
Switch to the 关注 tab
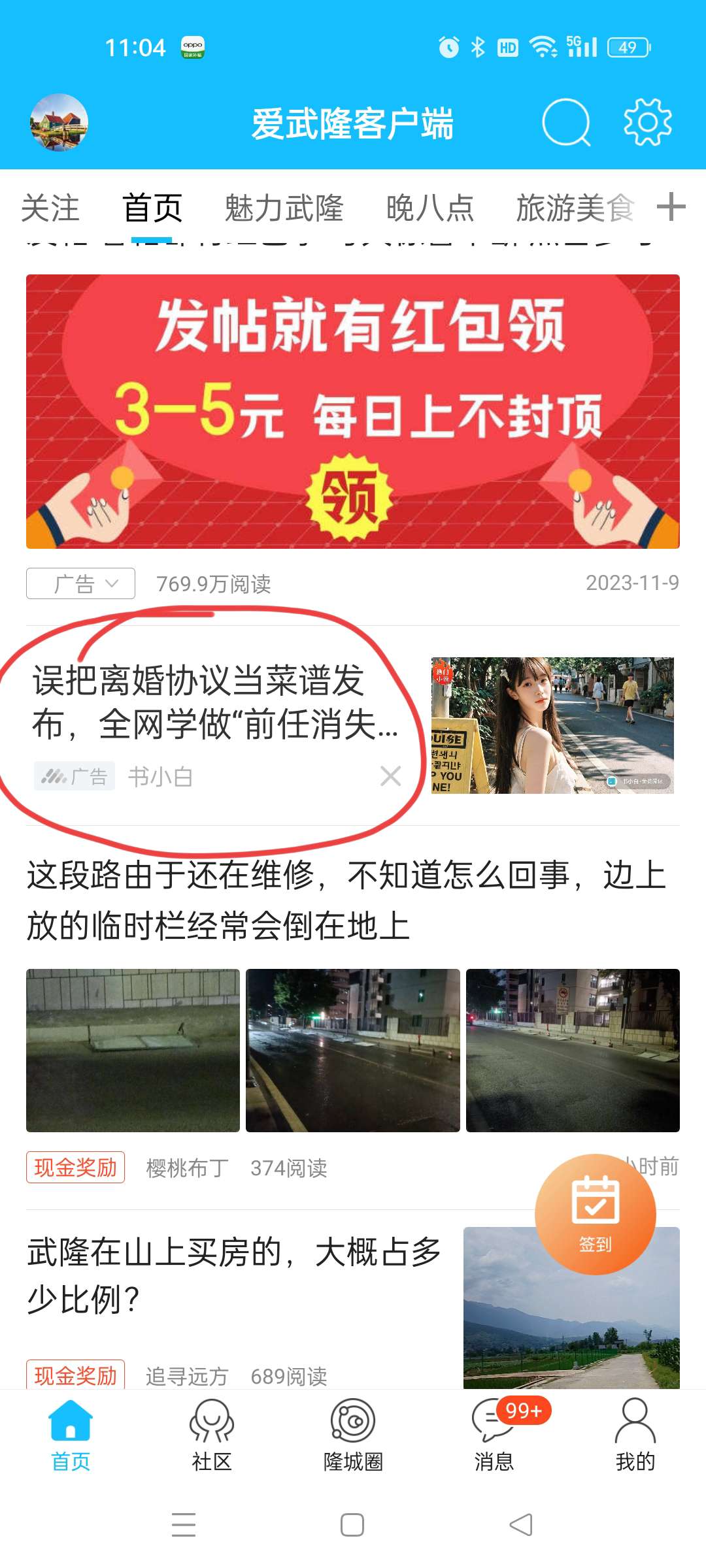click(50, 208)
